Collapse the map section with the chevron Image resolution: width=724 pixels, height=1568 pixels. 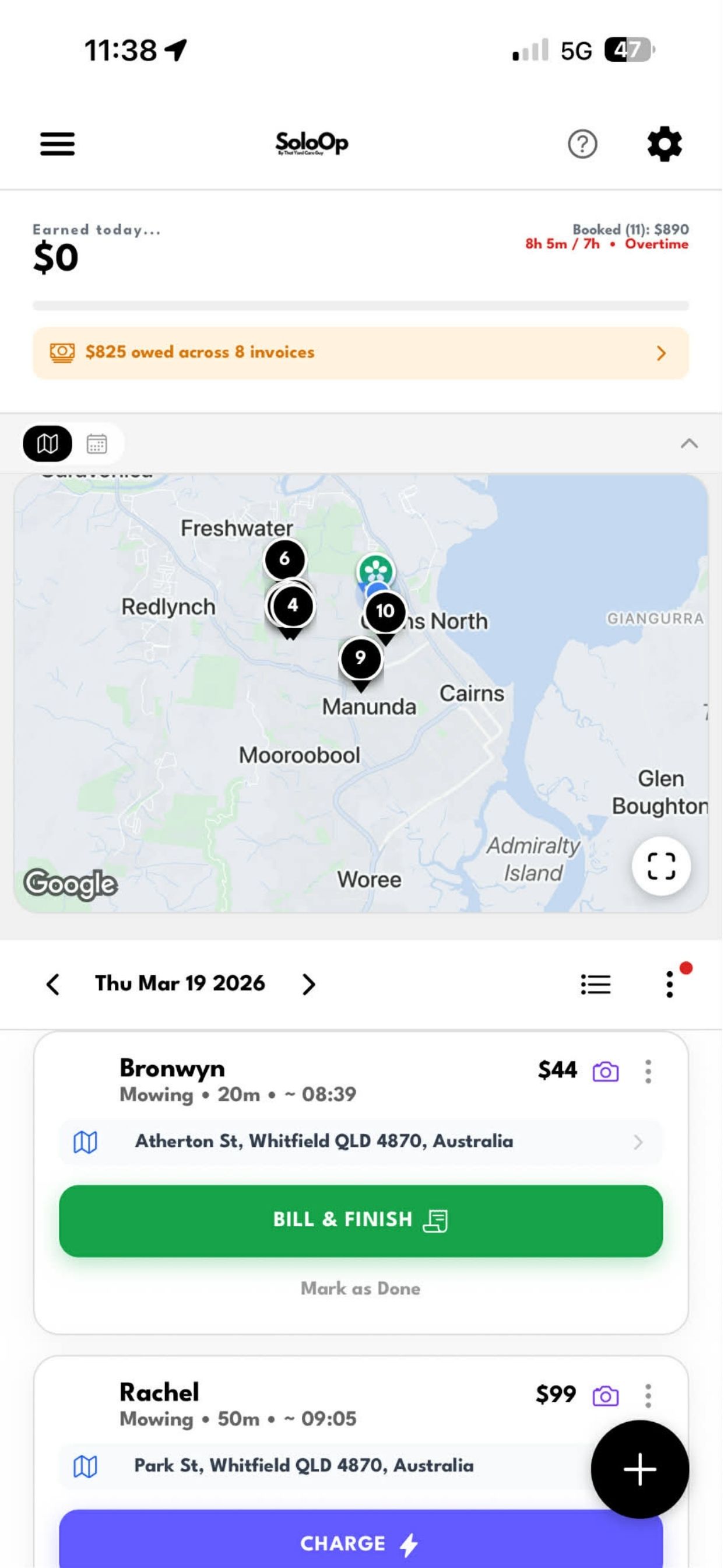690,444
